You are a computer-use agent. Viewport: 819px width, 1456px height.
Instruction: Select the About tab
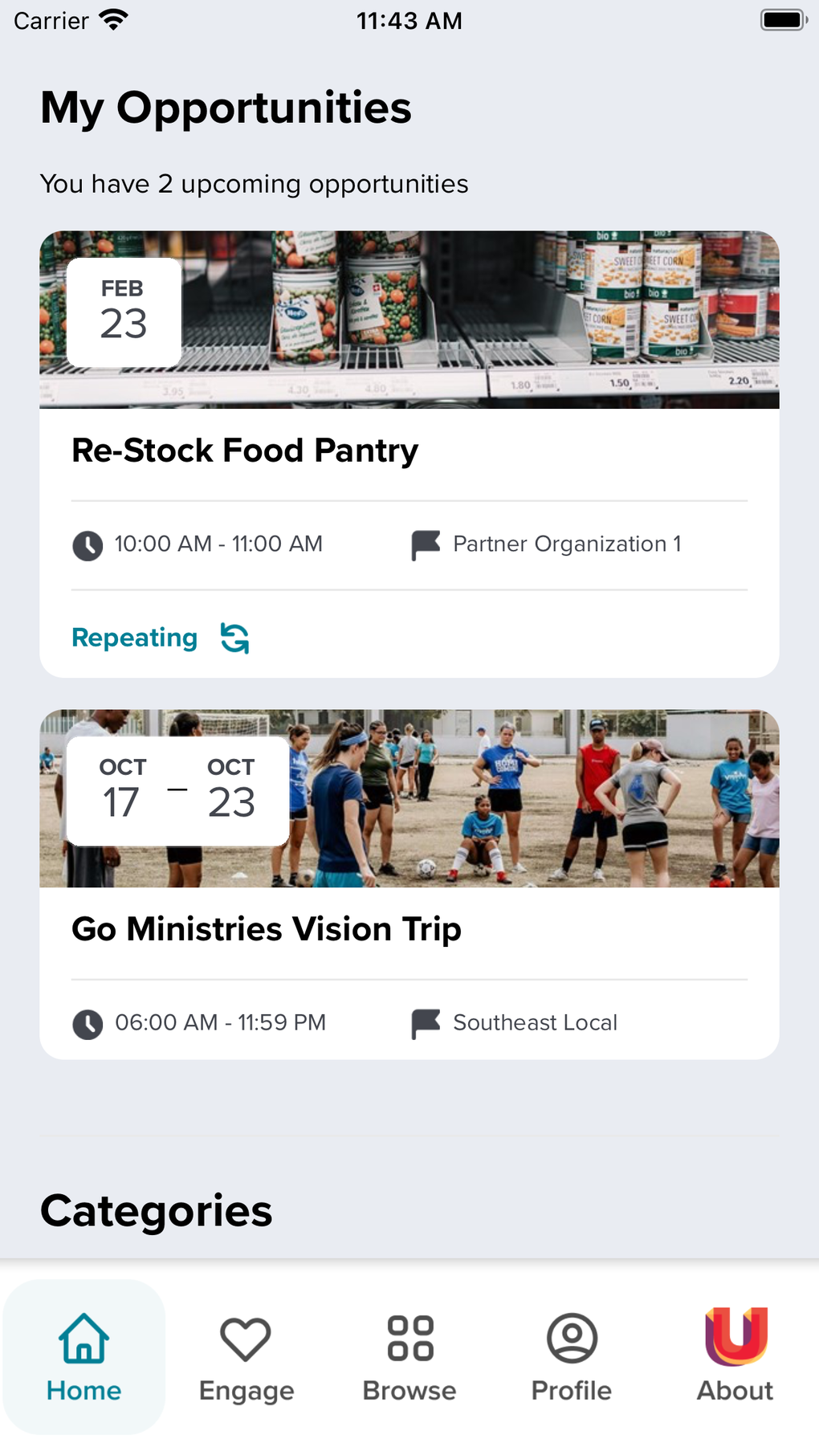click(735, 1356)
